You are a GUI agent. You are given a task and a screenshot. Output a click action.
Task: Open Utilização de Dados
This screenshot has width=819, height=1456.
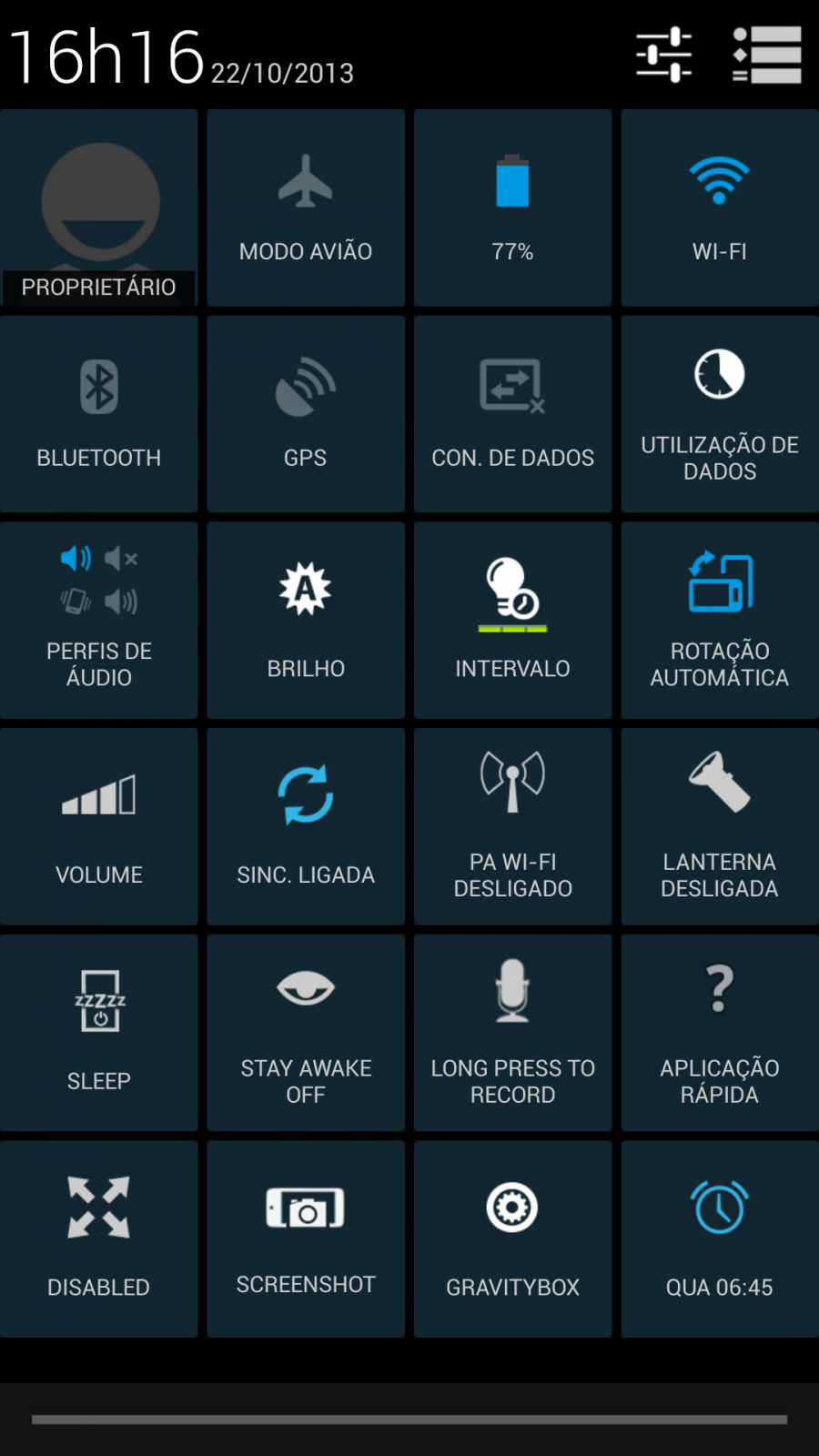[720, 414]
